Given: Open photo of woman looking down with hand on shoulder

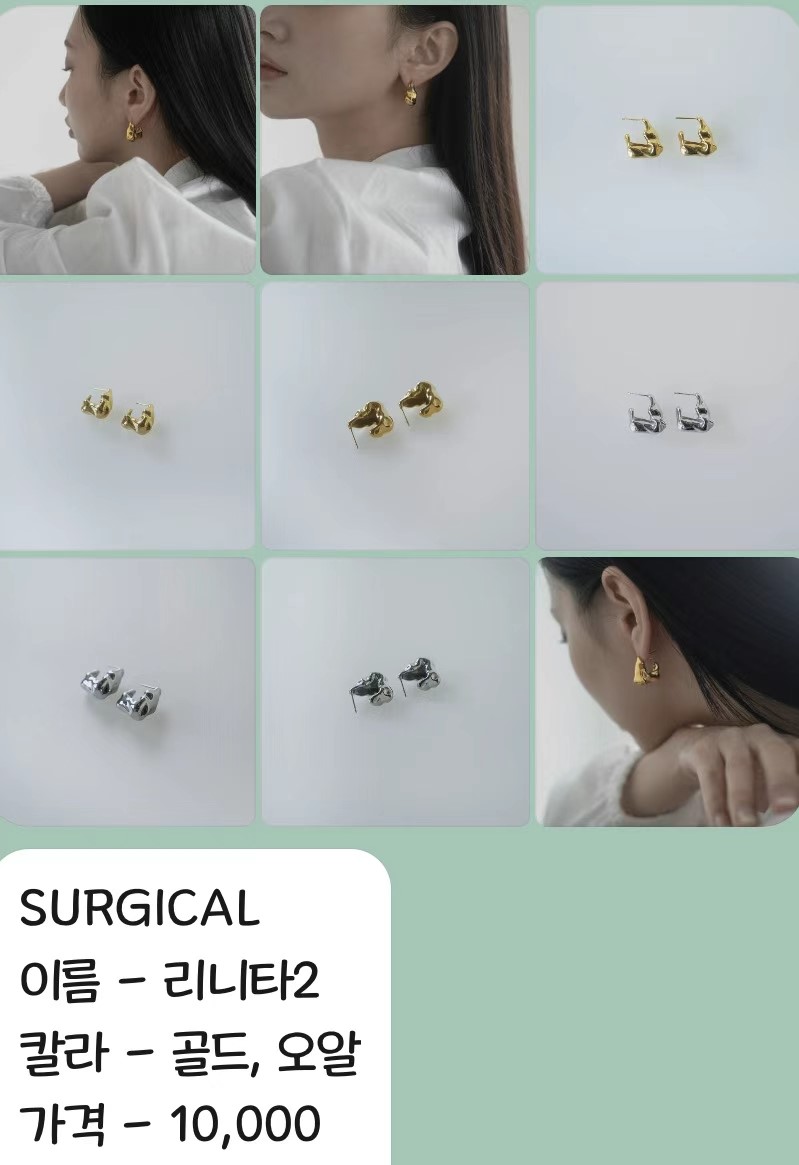Looking at the screenshot, I should [x=667, y=691].
